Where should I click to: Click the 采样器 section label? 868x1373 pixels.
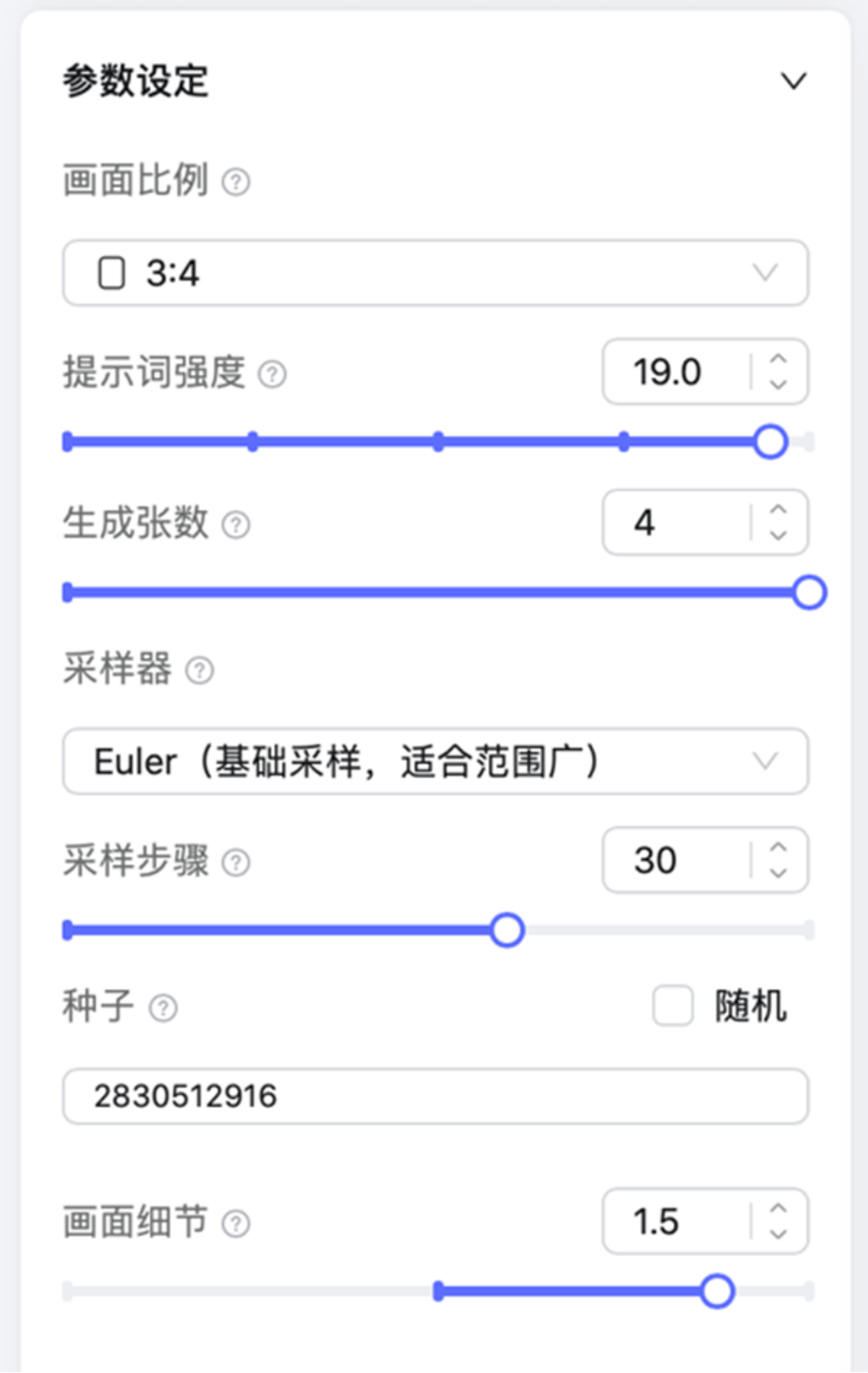click(117, 670)
